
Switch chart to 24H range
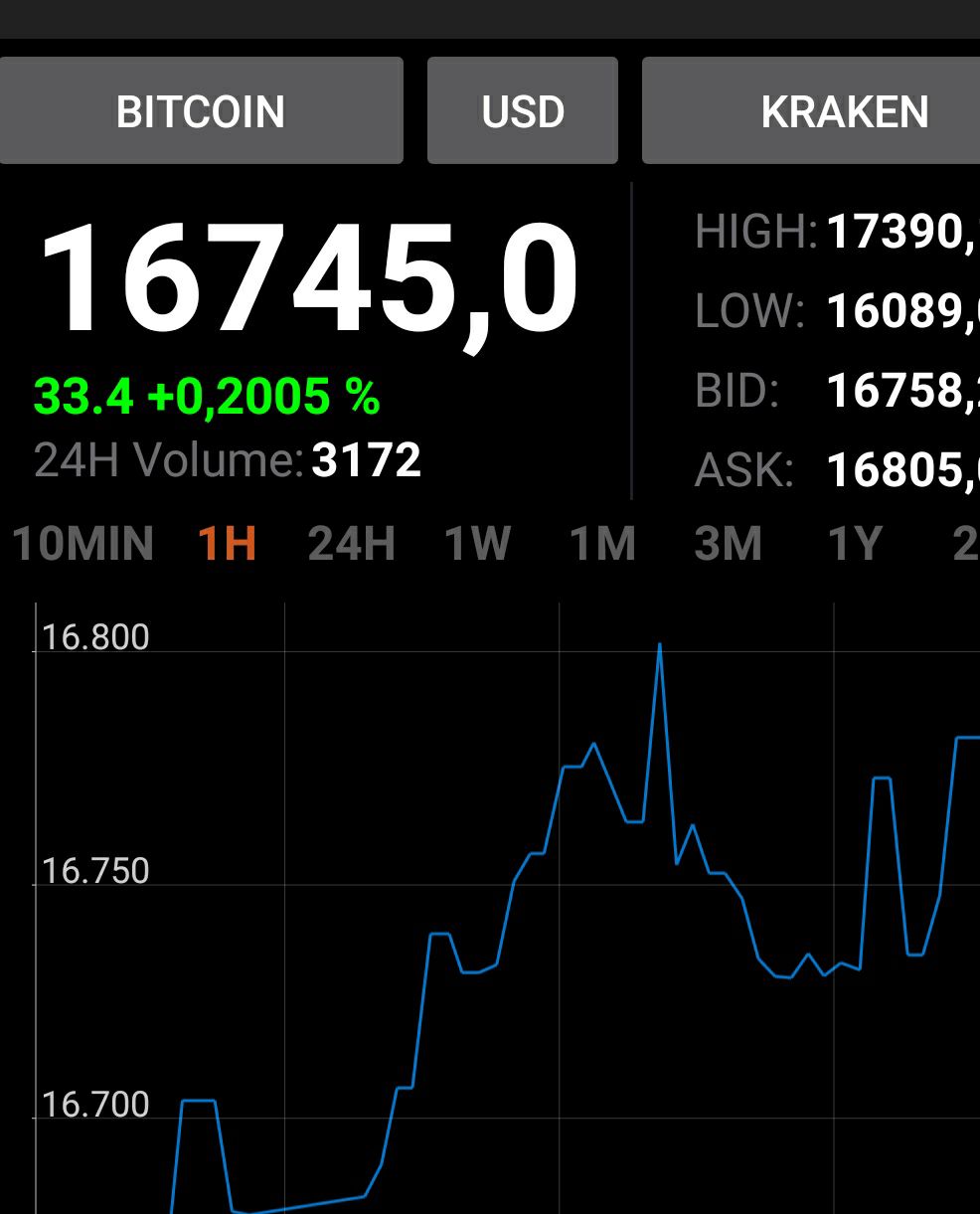(352, 544)
